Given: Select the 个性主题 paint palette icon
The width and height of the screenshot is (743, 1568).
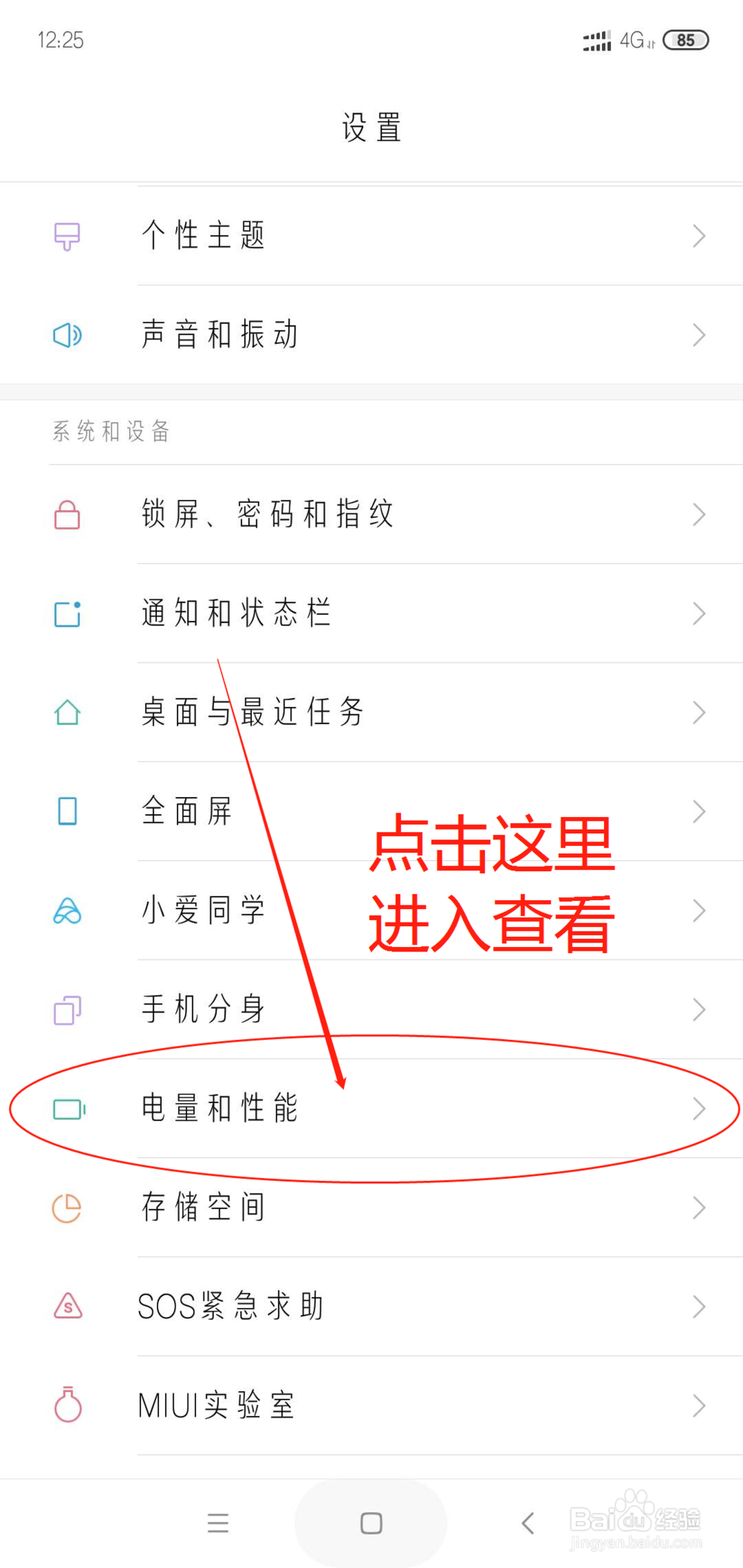Looking at the screenshot, I should pyautogui.click(x=66, y=235).
